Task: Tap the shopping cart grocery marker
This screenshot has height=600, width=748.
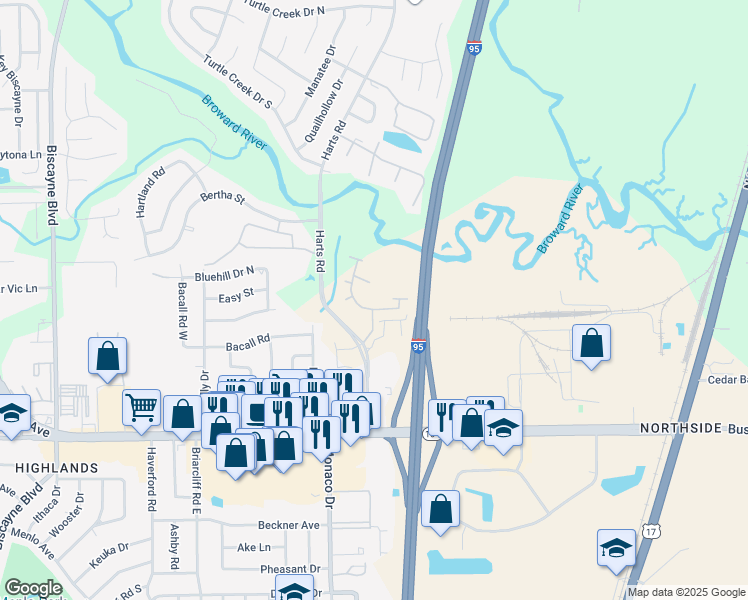Action: coord(142,407)
